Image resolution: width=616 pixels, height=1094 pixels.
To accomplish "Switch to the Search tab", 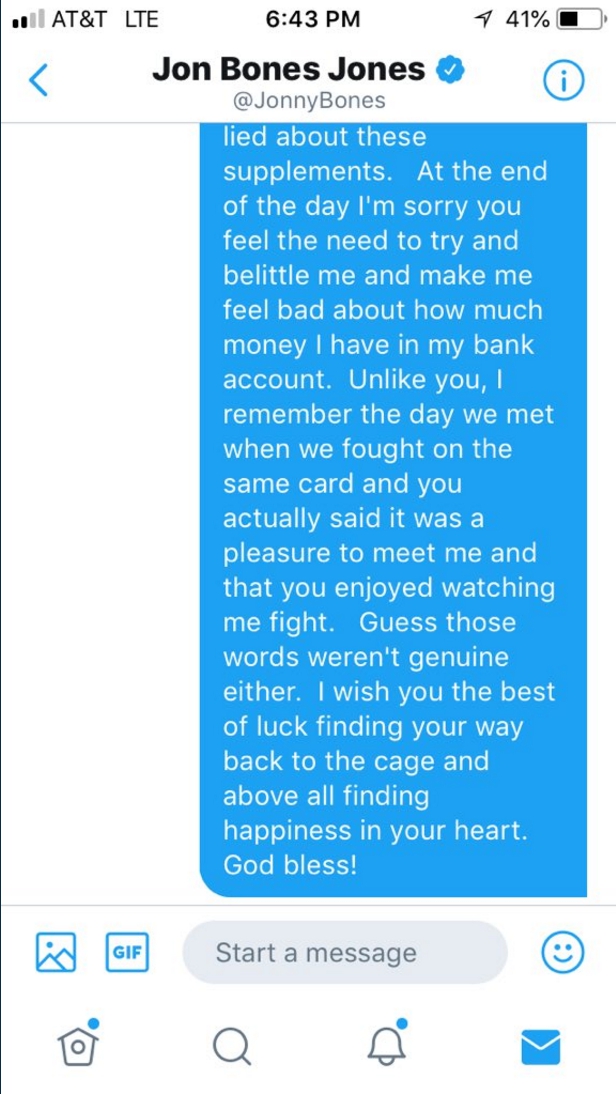I will [x=232, y=1047].
